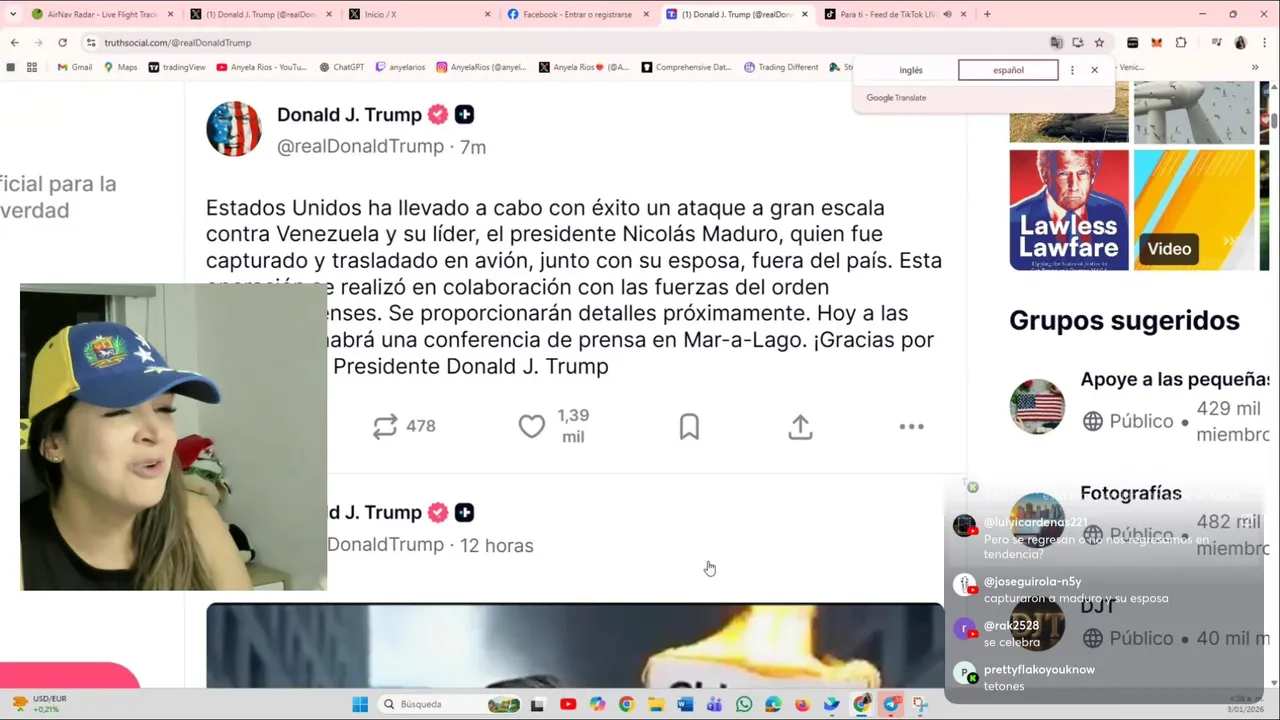Open a new browser tab
Screen dimensions: 1280x720
[987, 14]
